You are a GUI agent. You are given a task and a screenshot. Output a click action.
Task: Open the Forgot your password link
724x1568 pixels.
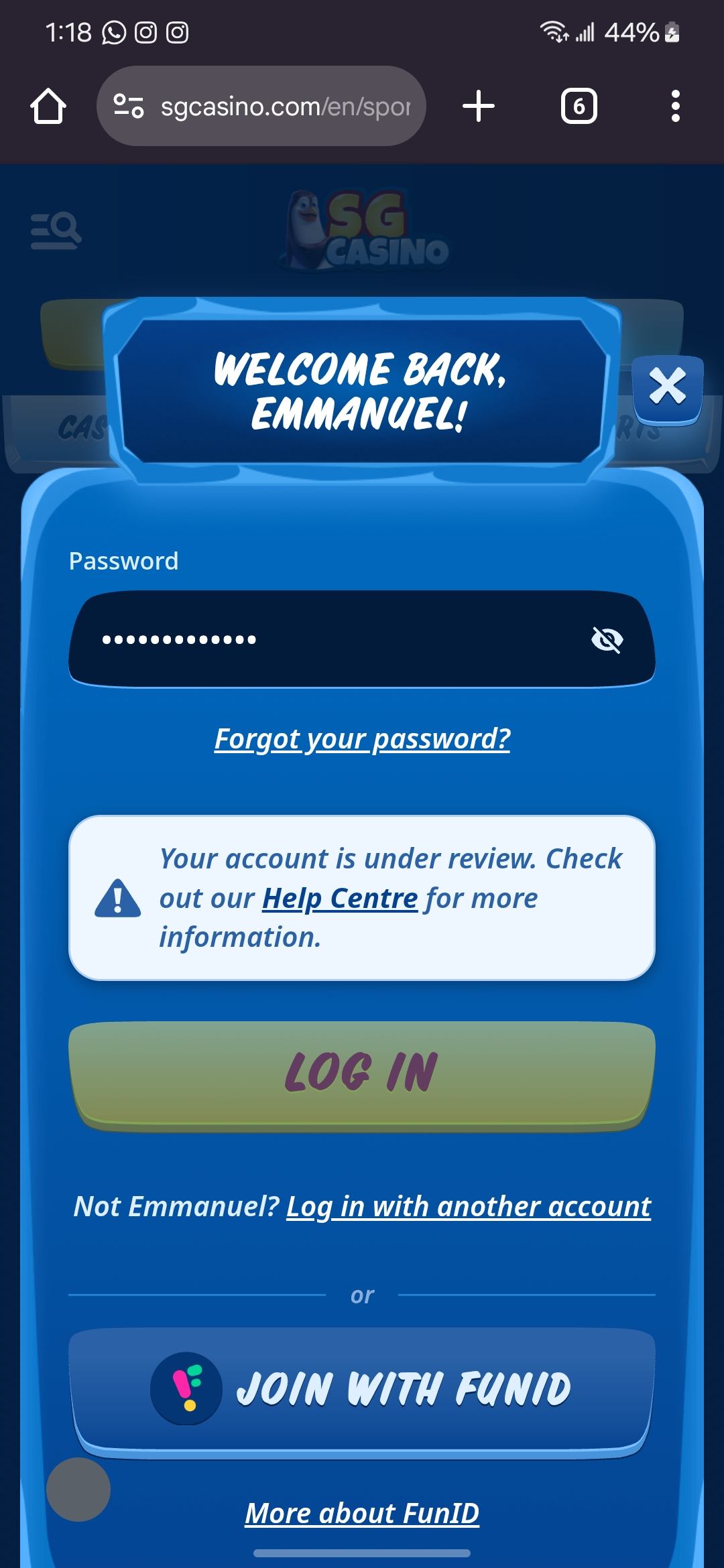pos(362,739)
